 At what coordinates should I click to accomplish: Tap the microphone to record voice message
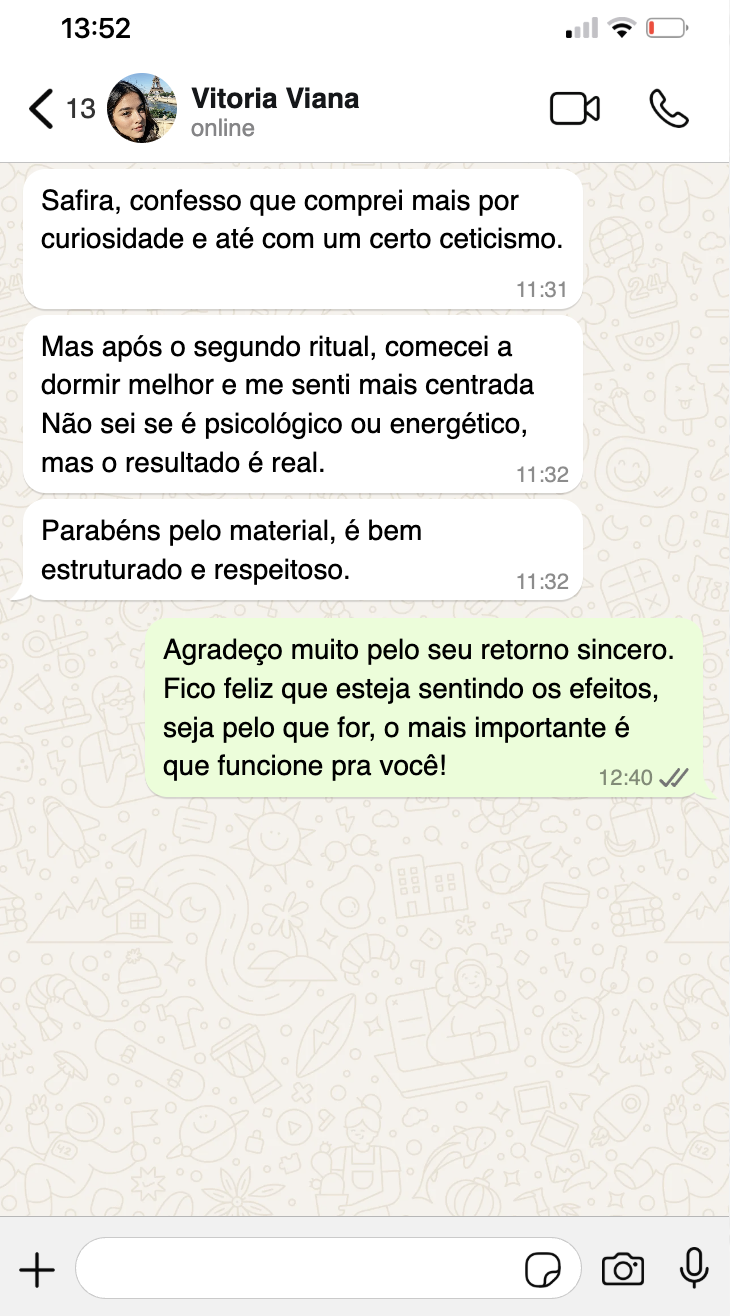693,1270
